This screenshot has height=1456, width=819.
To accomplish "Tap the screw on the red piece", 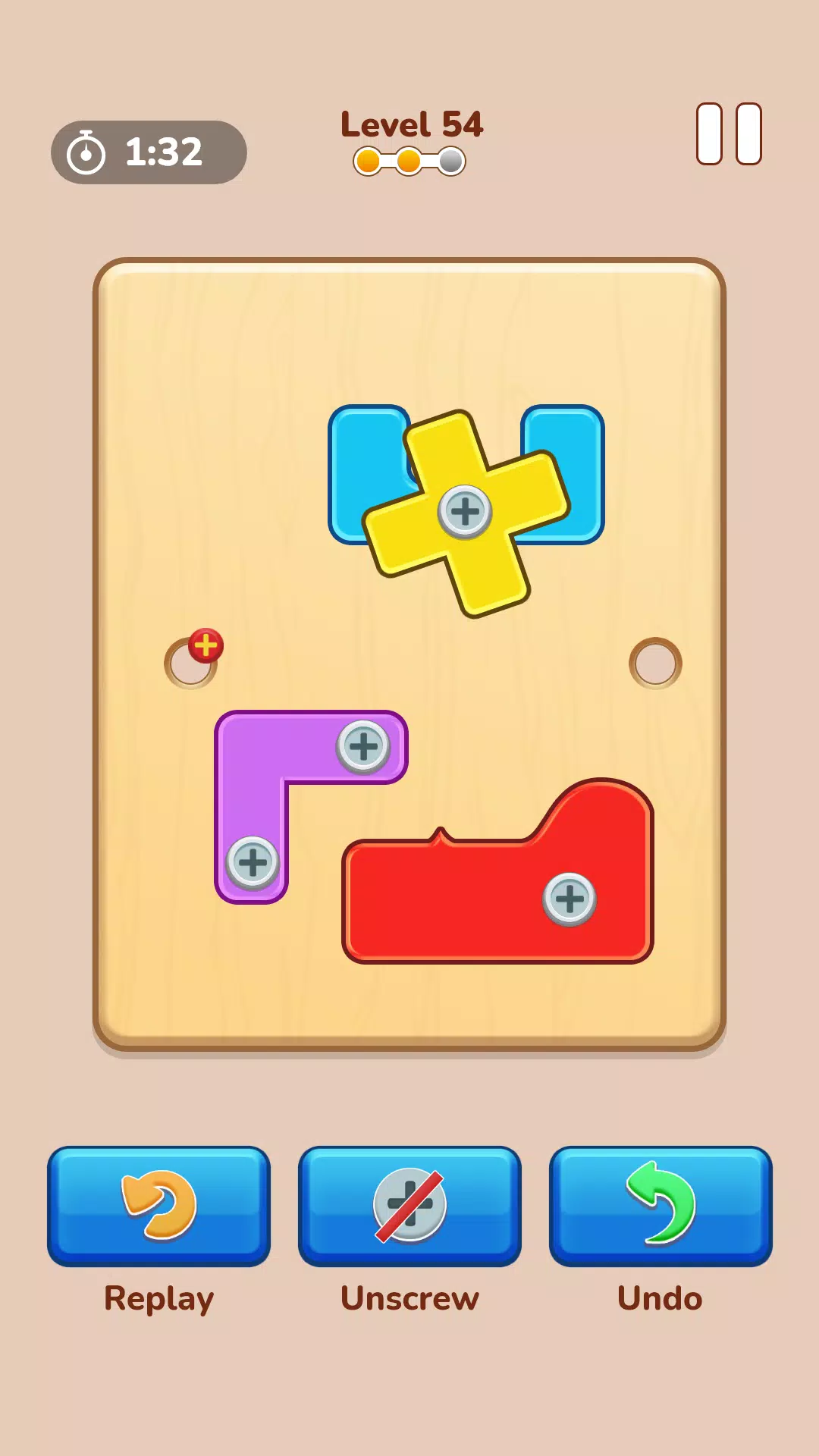I will [x=570, y=899].
